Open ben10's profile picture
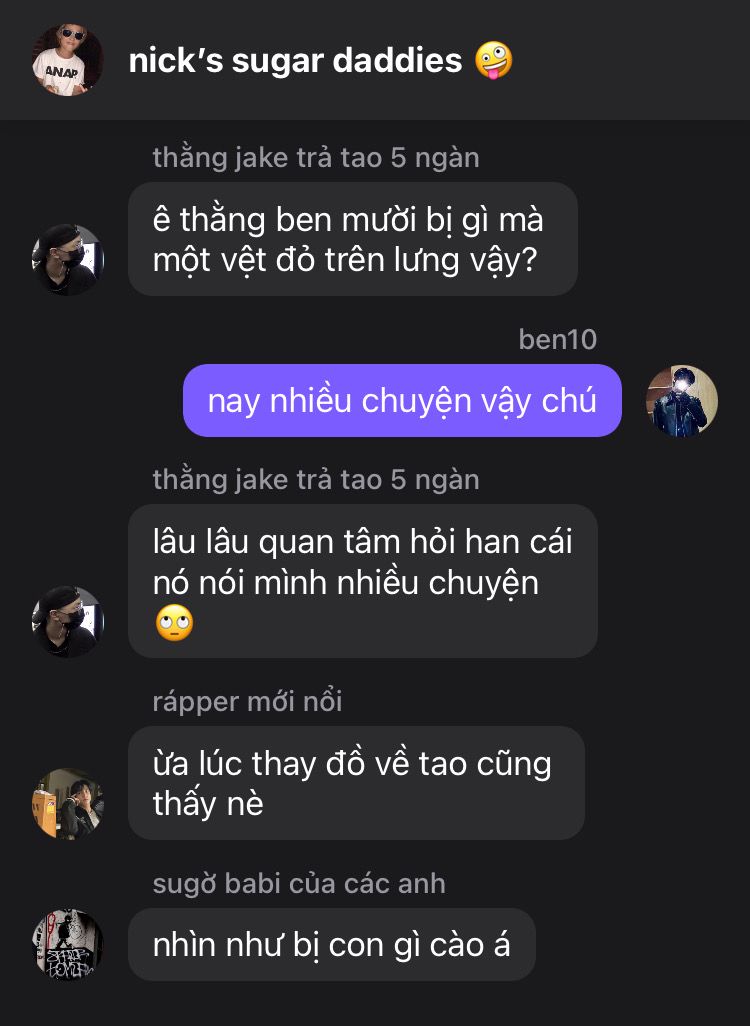 (682, 400)
